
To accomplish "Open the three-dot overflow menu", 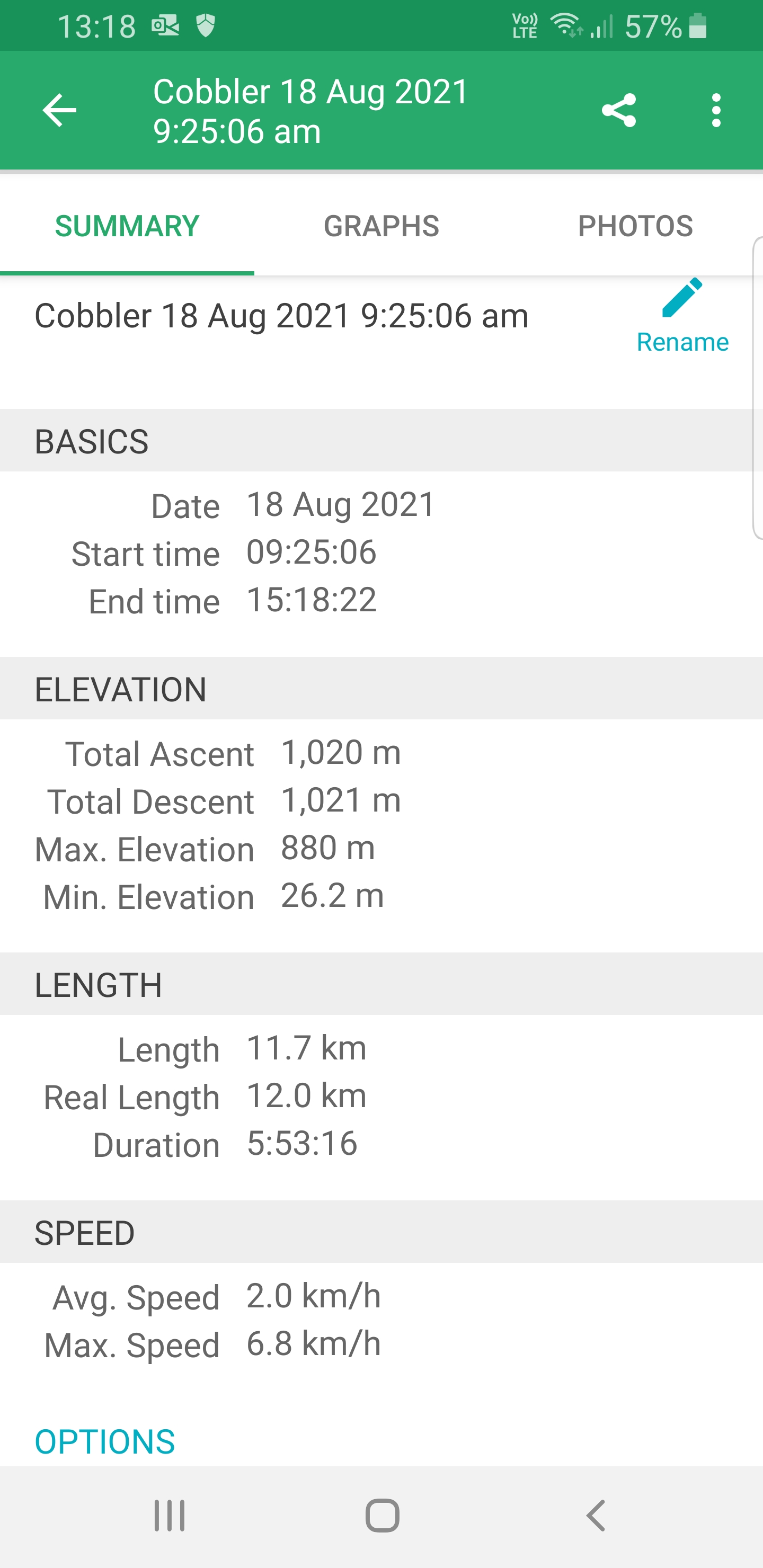I will click(716, 110).
